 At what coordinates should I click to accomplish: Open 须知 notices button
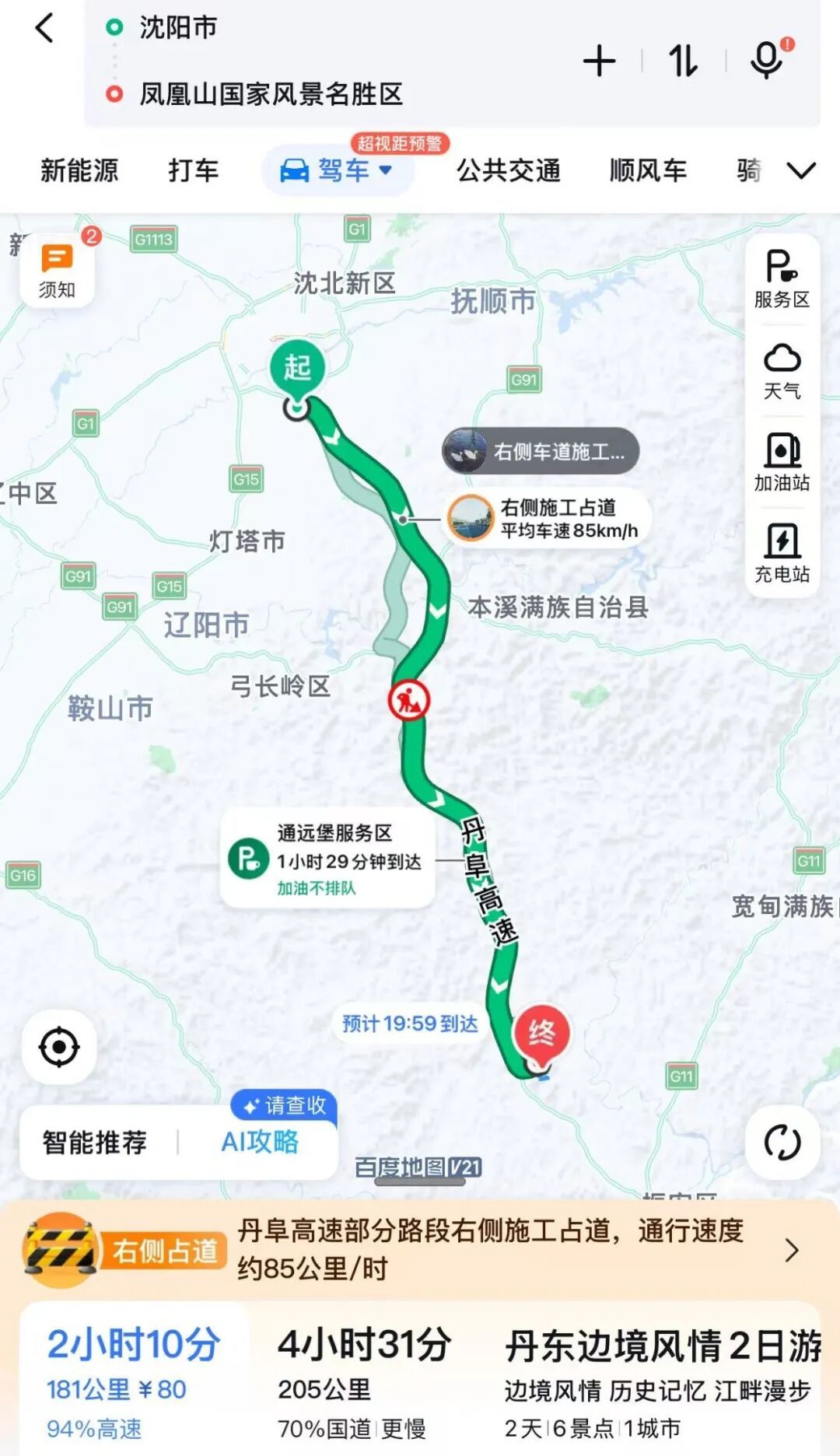tap(57, 271)
